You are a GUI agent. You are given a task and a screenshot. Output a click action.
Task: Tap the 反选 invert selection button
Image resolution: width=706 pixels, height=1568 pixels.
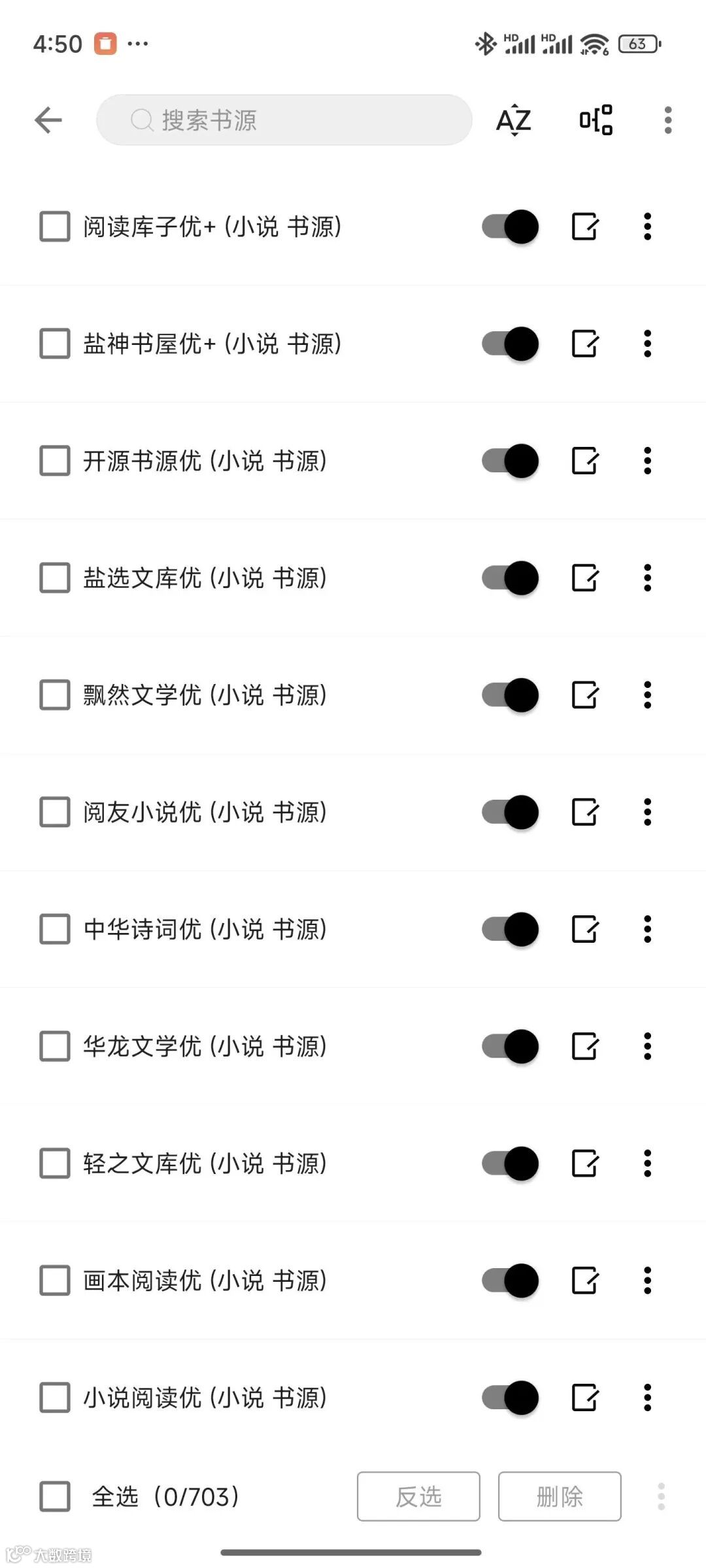(418, 1496)
